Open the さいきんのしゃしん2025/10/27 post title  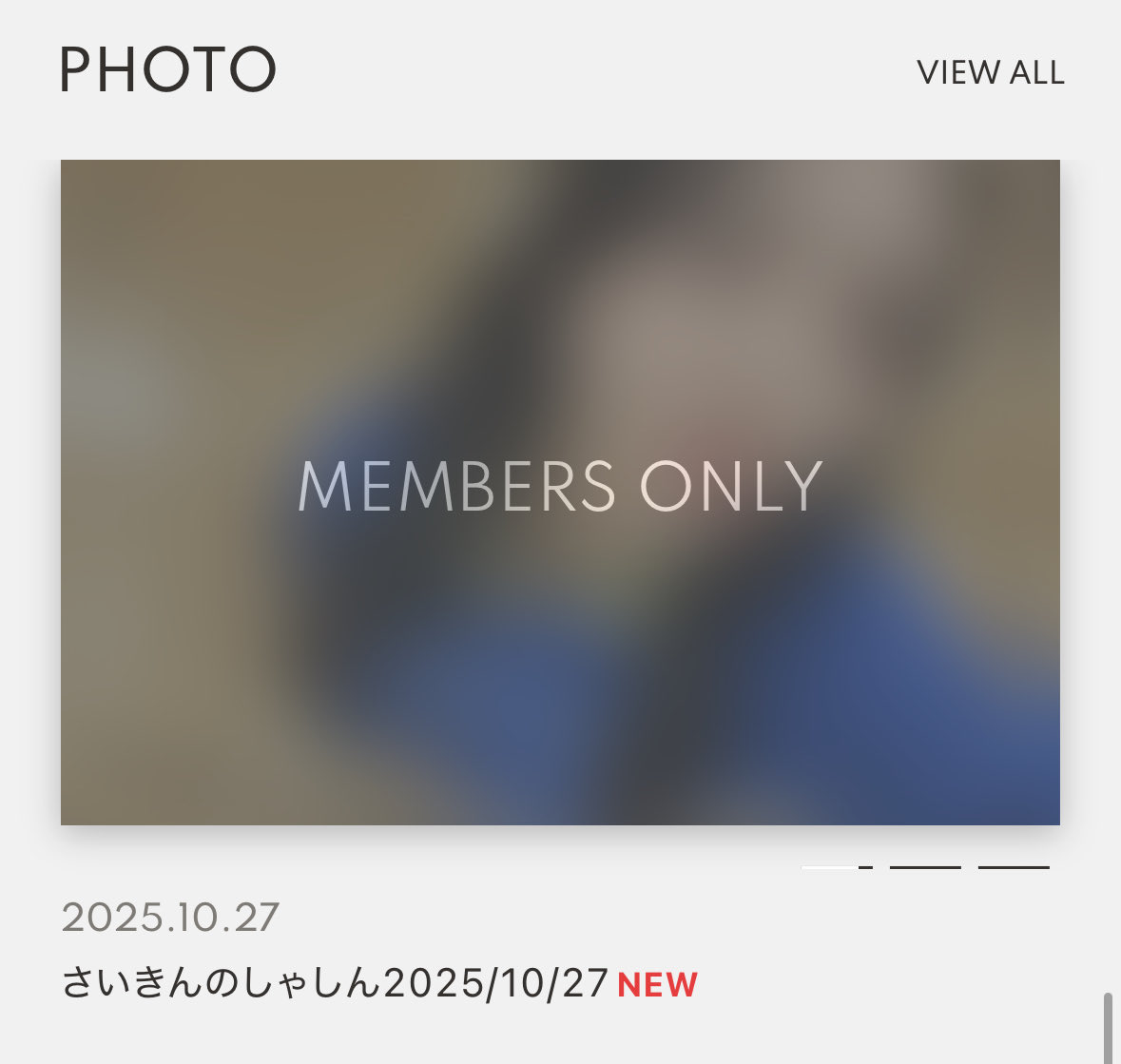coord(335,983)
